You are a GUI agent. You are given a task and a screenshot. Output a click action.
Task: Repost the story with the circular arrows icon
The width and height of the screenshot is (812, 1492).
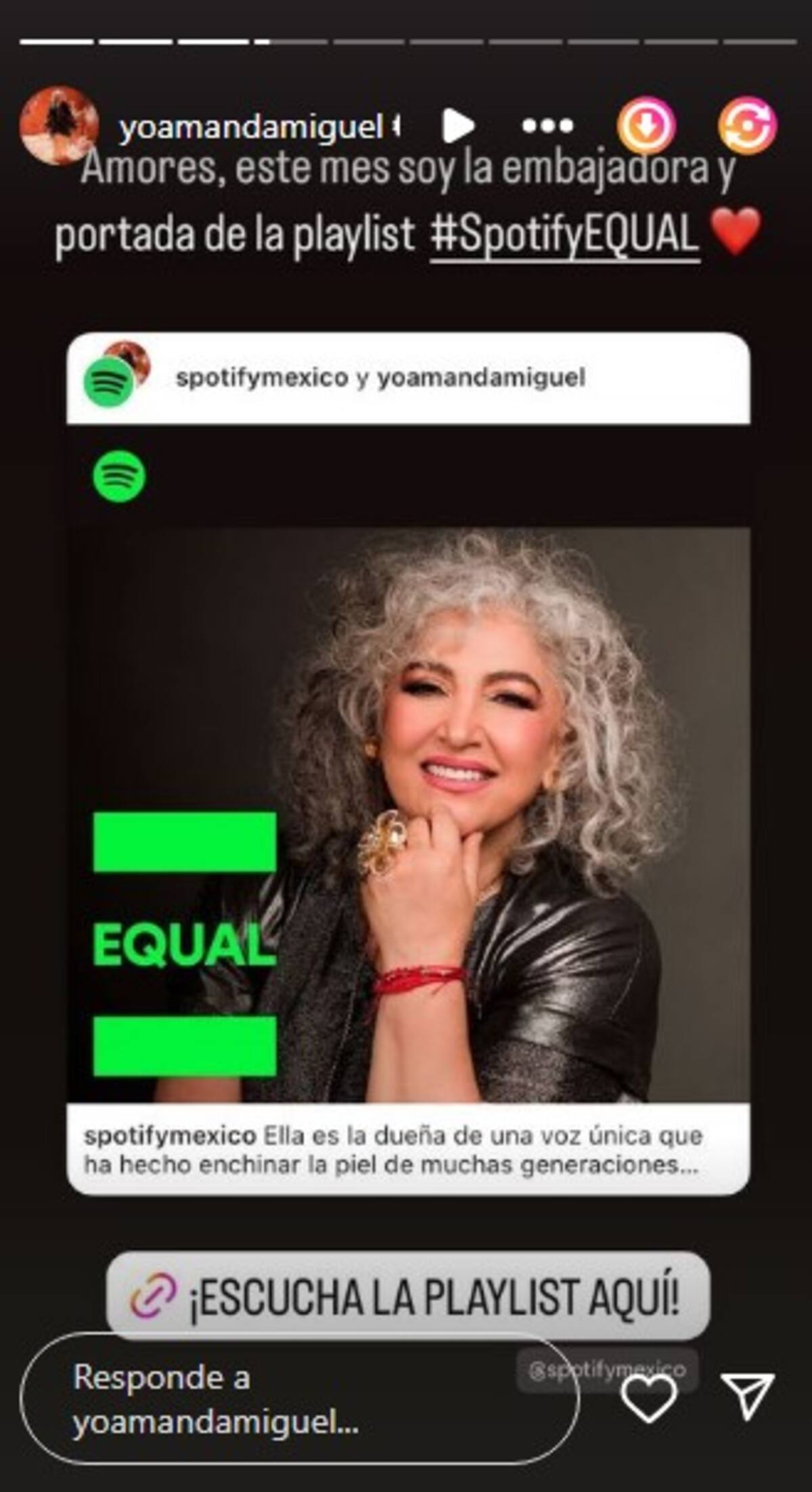click(x=747, y=127)
